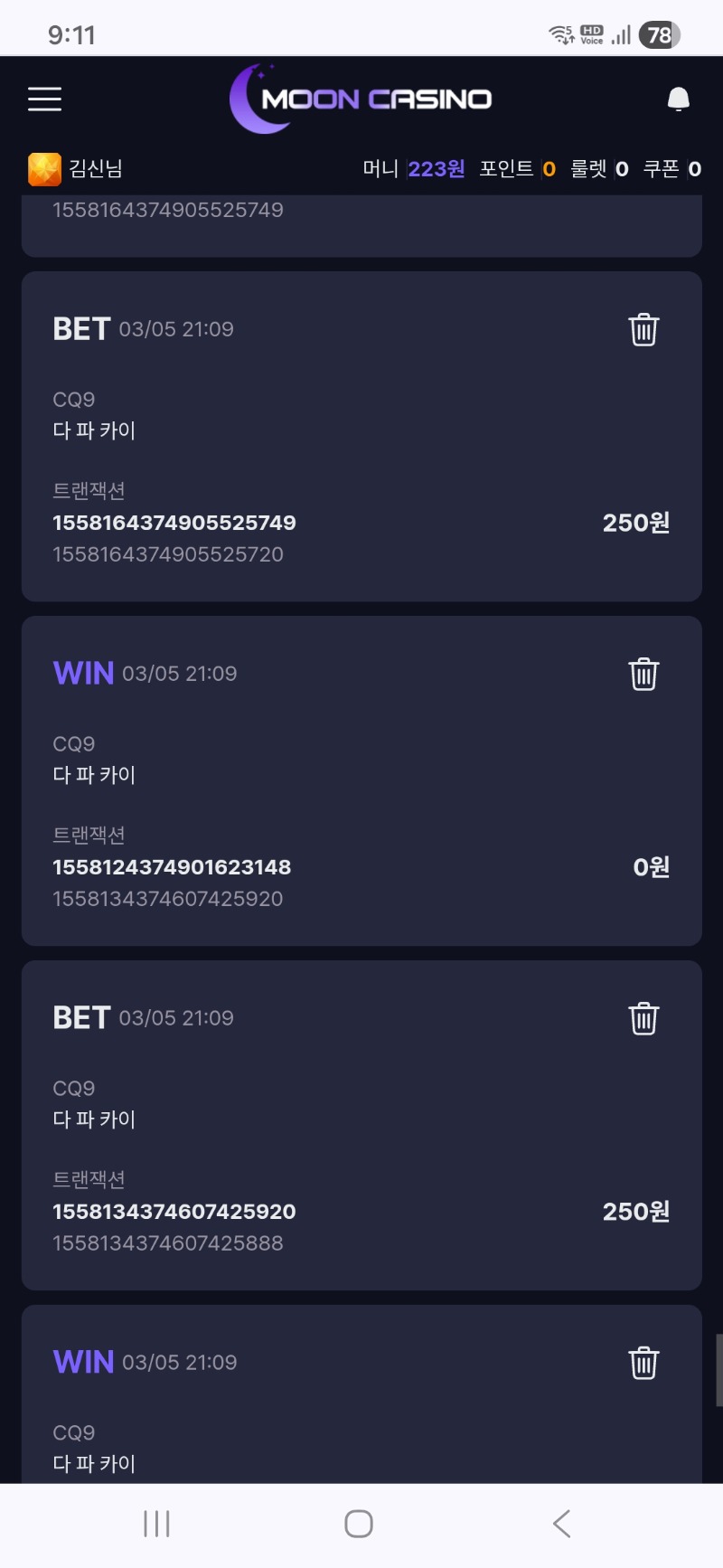The image size is (723, 1568).
Task: Click the Moon Casino logo
Action: [361, 98]
